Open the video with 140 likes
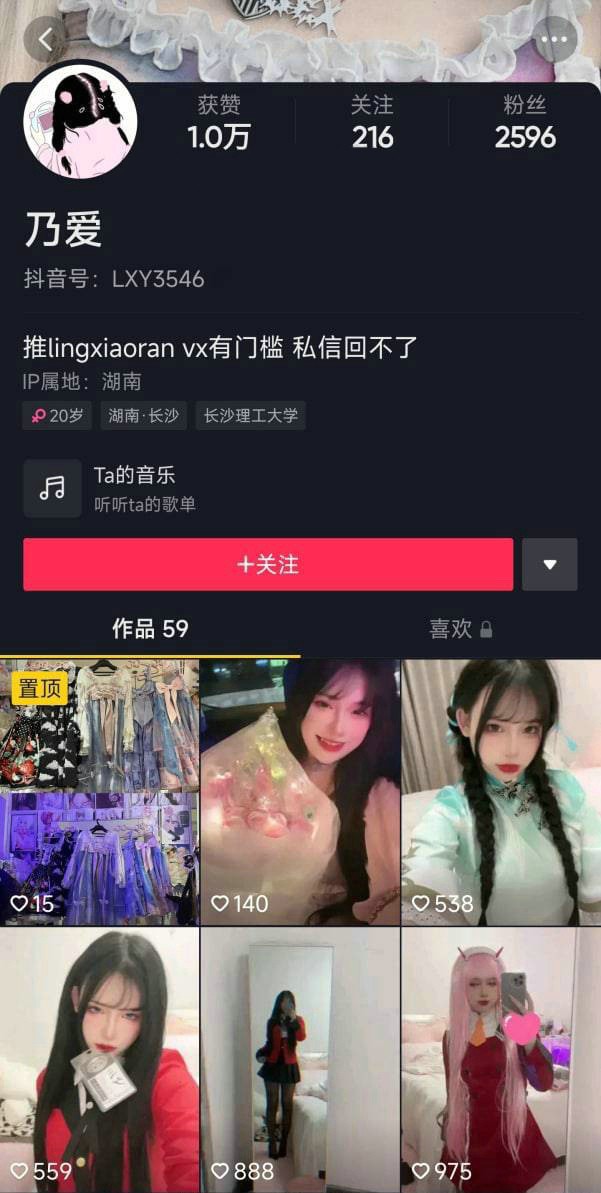This screenshot has height=1193, width=601. pos(299,790)
